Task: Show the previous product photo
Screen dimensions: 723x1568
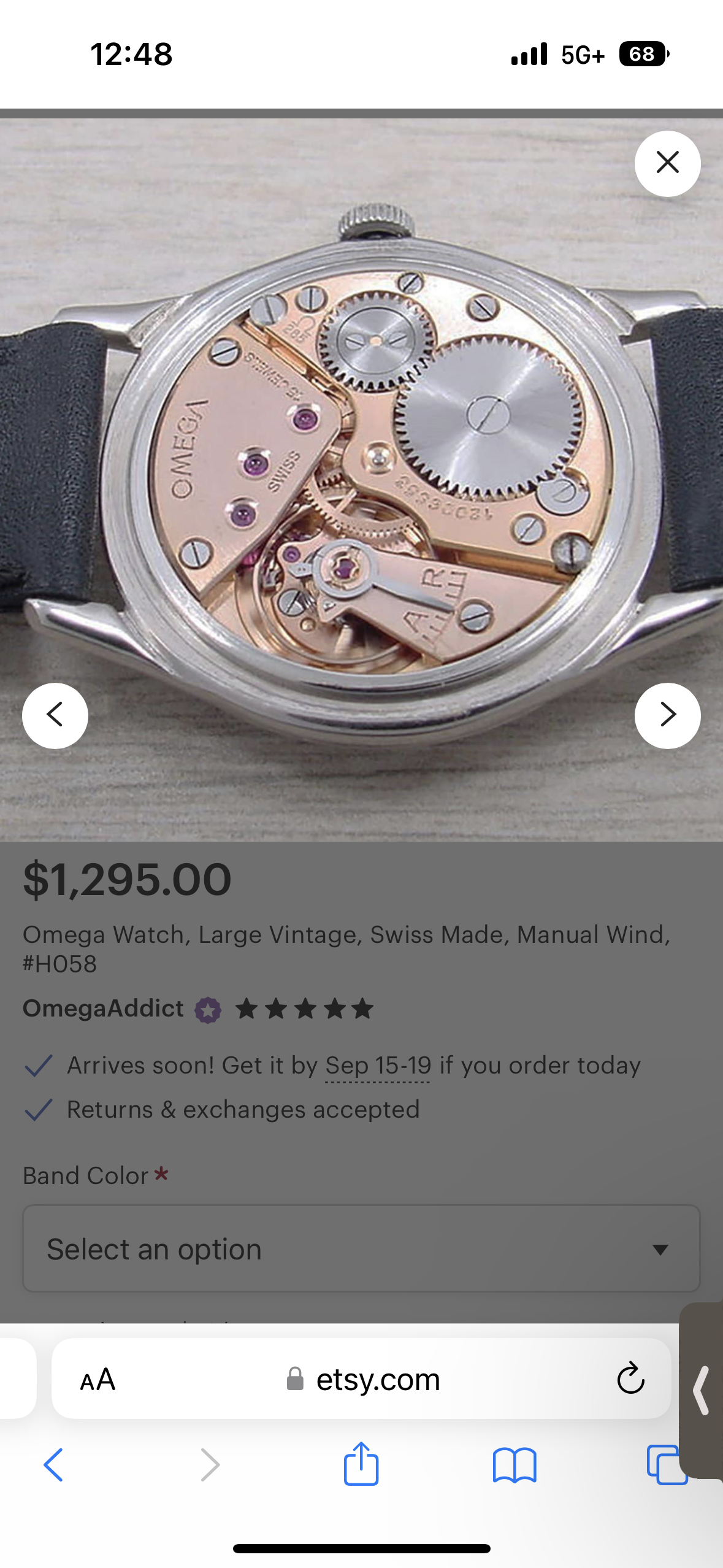Action: pyautogui.click(x=55, y=715)
